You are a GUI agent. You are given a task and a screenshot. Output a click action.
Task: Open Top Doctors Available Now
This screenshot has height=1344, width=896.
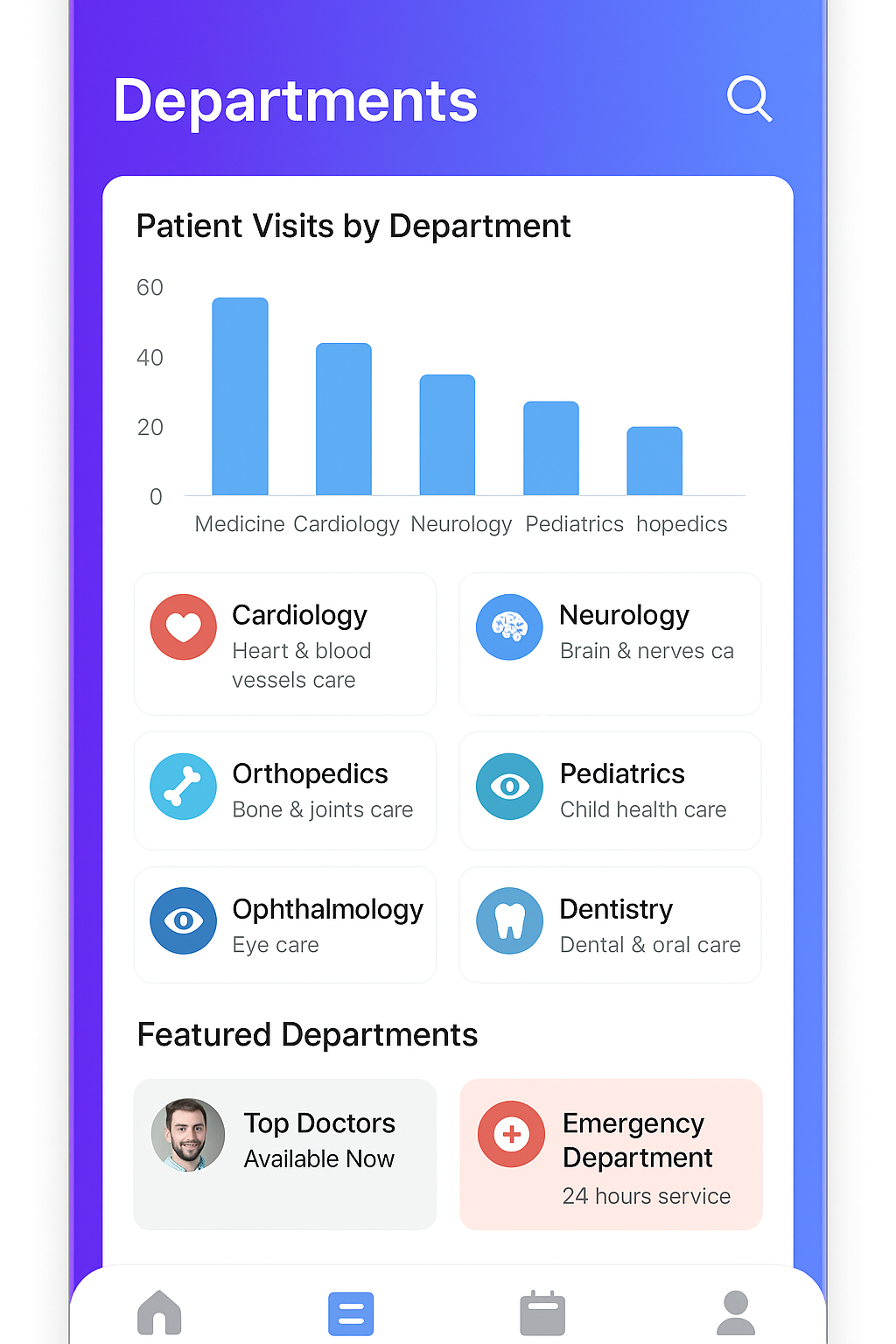[285, 1153]
